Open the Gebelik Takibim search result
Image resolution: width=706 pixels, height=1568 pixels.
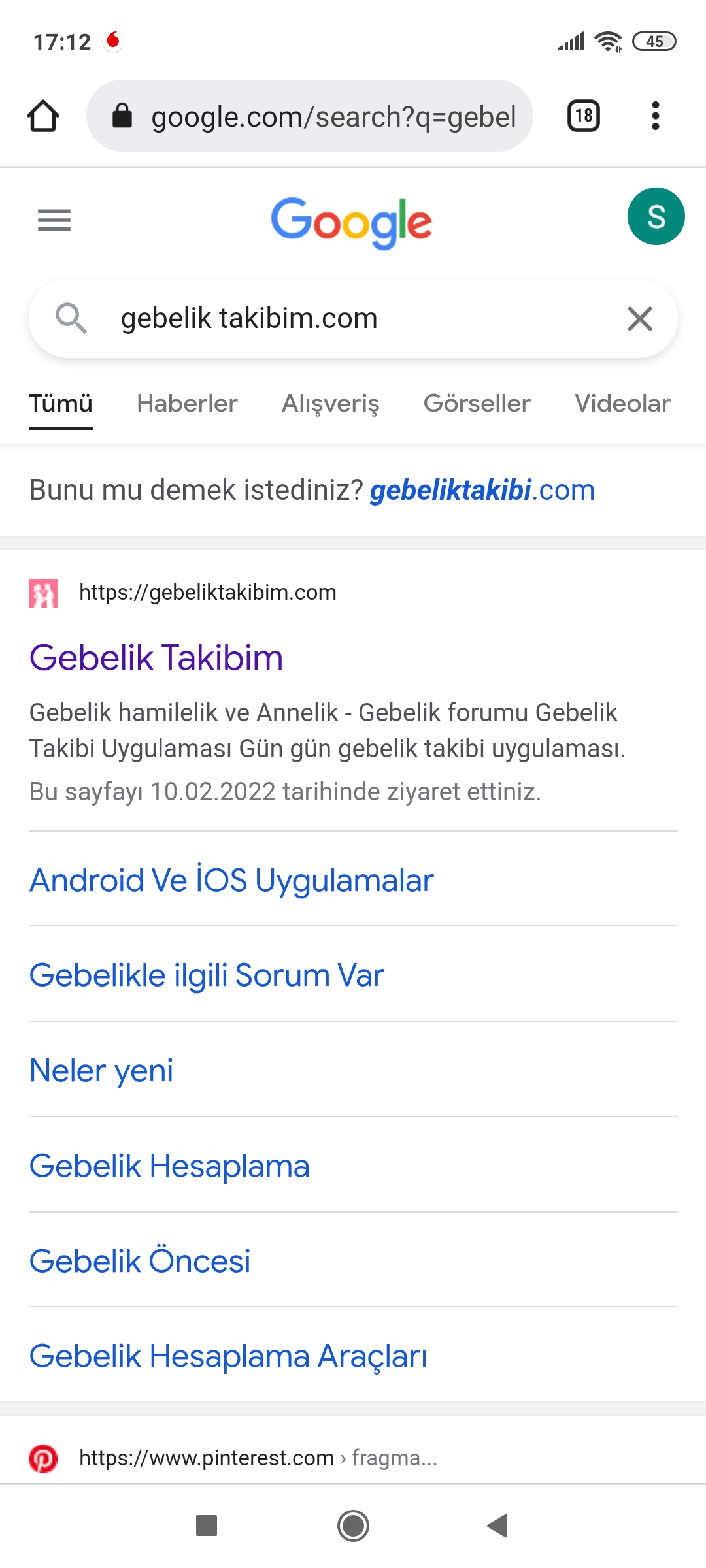click(156, 657)
